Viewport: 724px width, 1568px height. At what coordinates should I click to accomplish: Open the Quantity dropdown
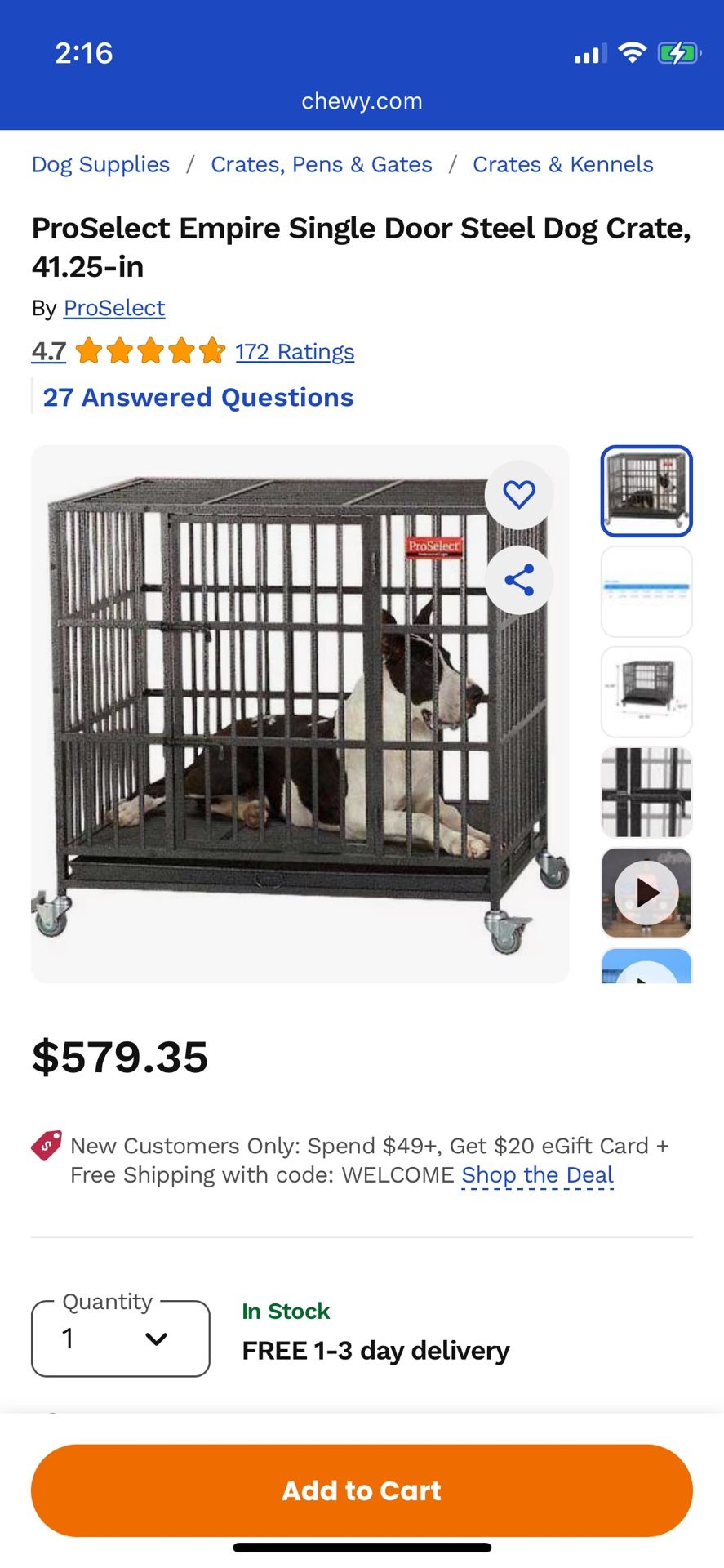(120, 1339)
